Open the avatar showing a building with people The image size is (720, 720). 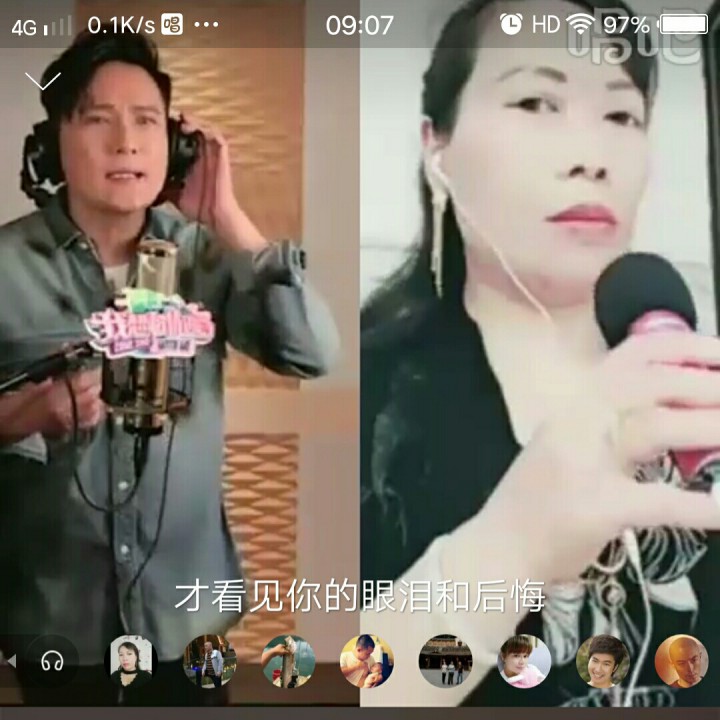445,661
